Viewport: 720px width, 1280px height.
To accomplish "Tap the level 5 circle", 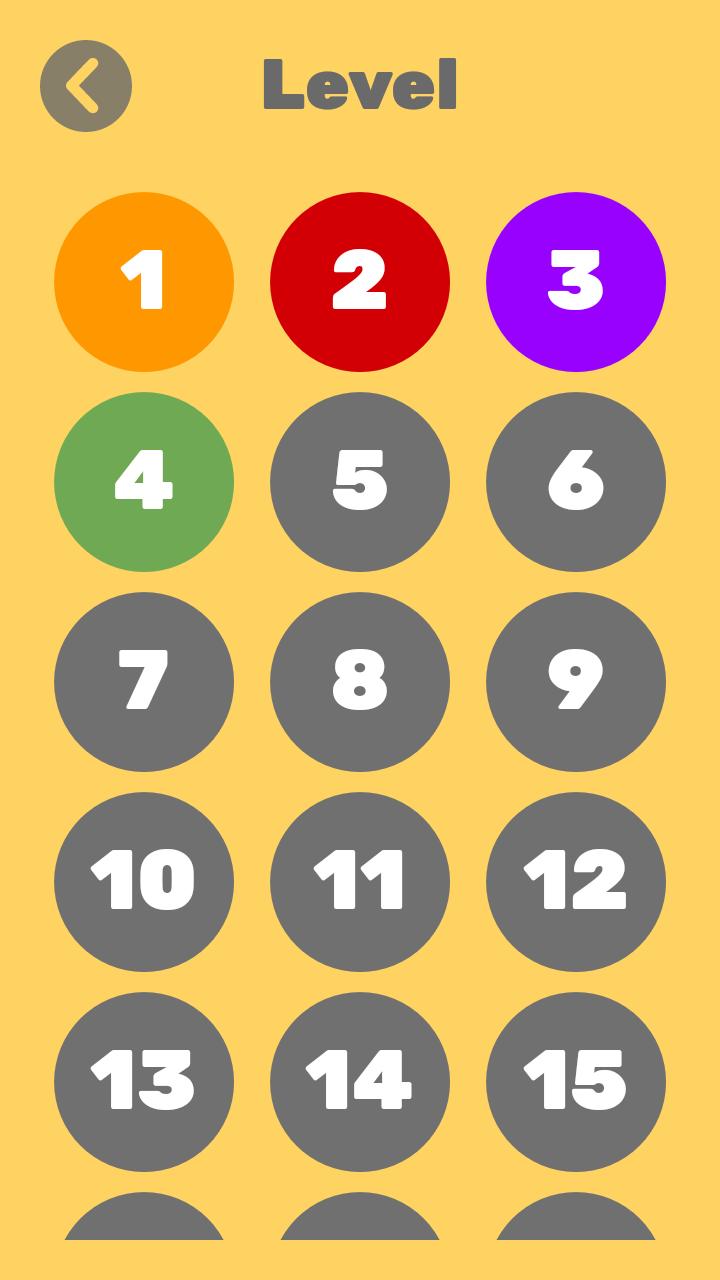I will tap(360, 482).
